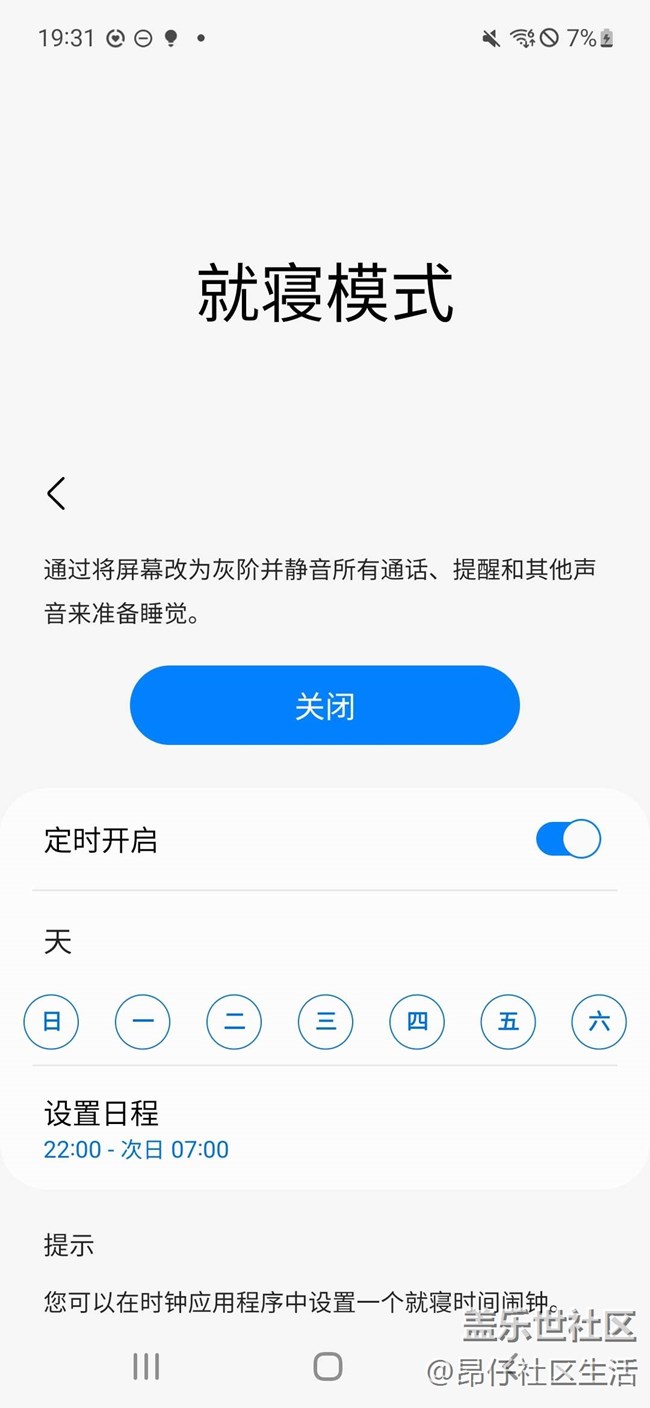This screenshot has width=650, height=1408.
Task: Select the 六 day circle
Action: tap(599, 1021)
